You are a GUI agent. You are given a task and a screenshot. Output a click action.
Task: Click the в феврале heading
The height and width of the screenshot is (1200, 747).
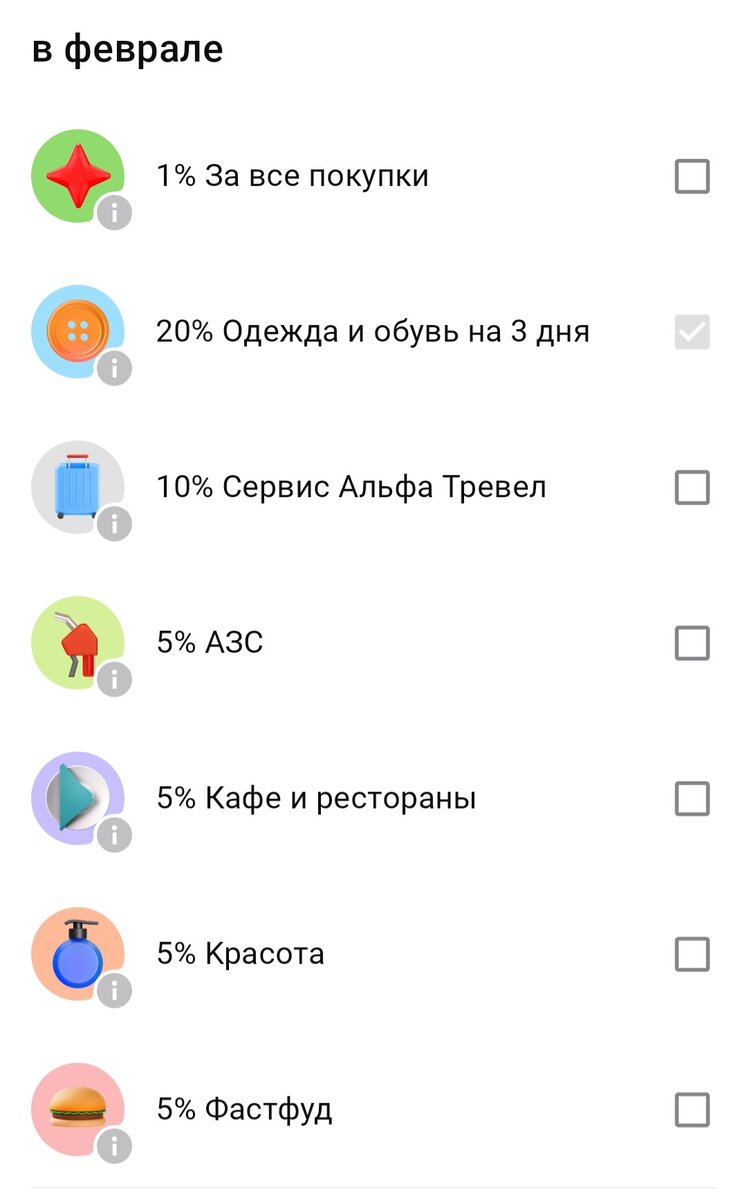tap(128, 47)
